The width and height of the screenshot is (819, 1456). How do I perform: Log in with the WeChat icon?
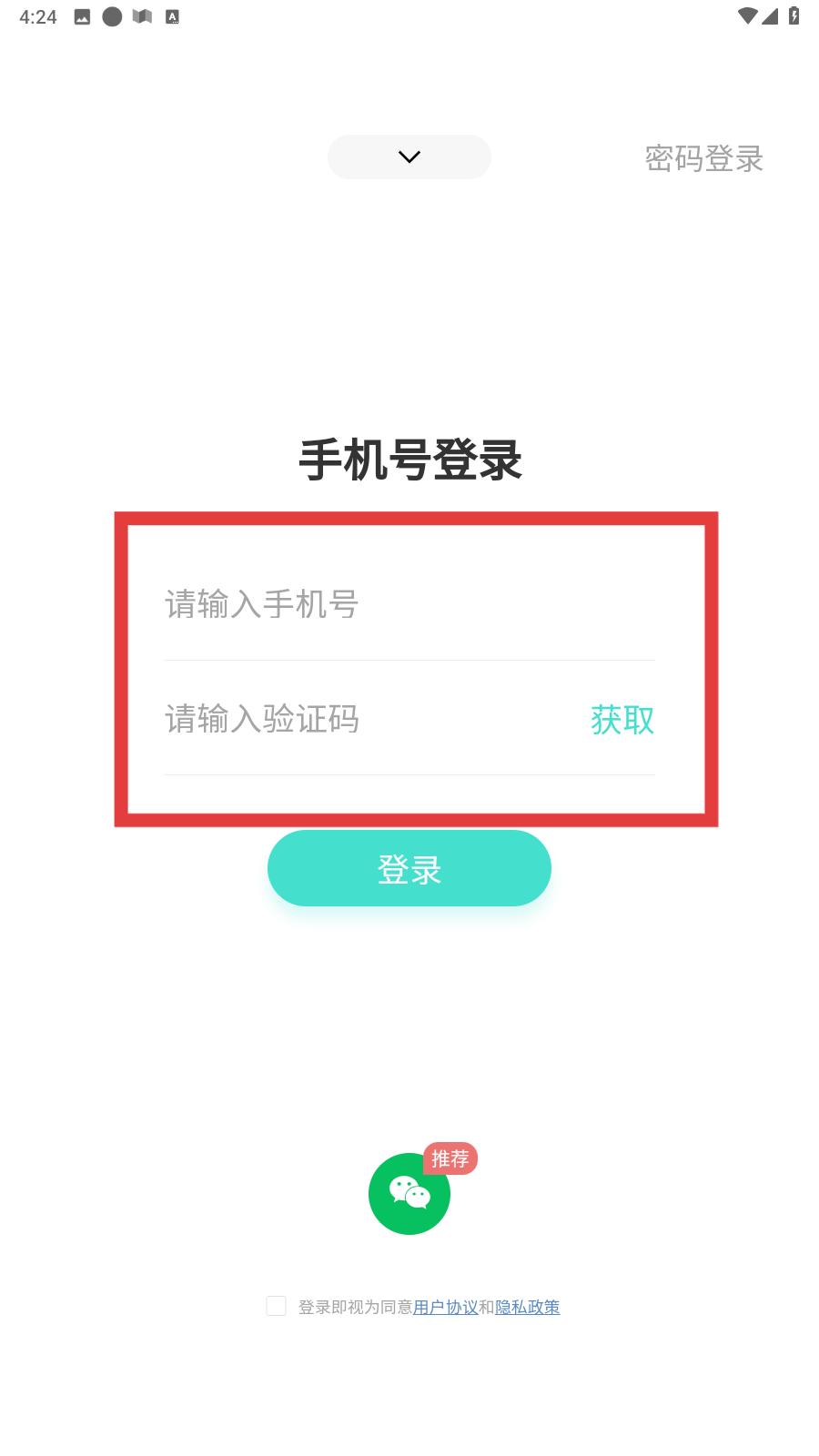tap(409, 1193)
